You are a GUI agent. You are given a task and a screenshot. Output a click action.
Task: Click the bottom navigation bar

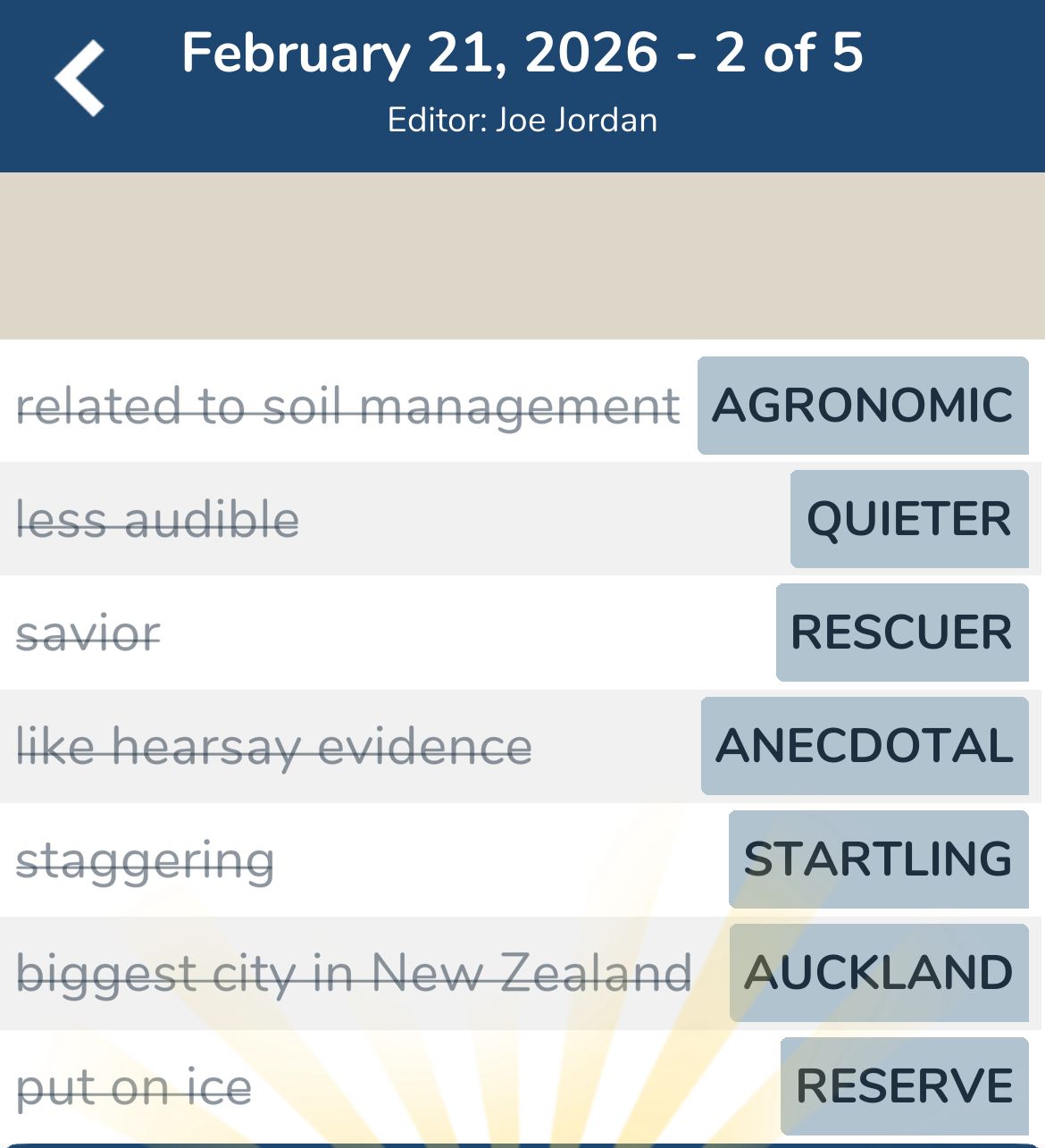click(x=522, y=1142)
